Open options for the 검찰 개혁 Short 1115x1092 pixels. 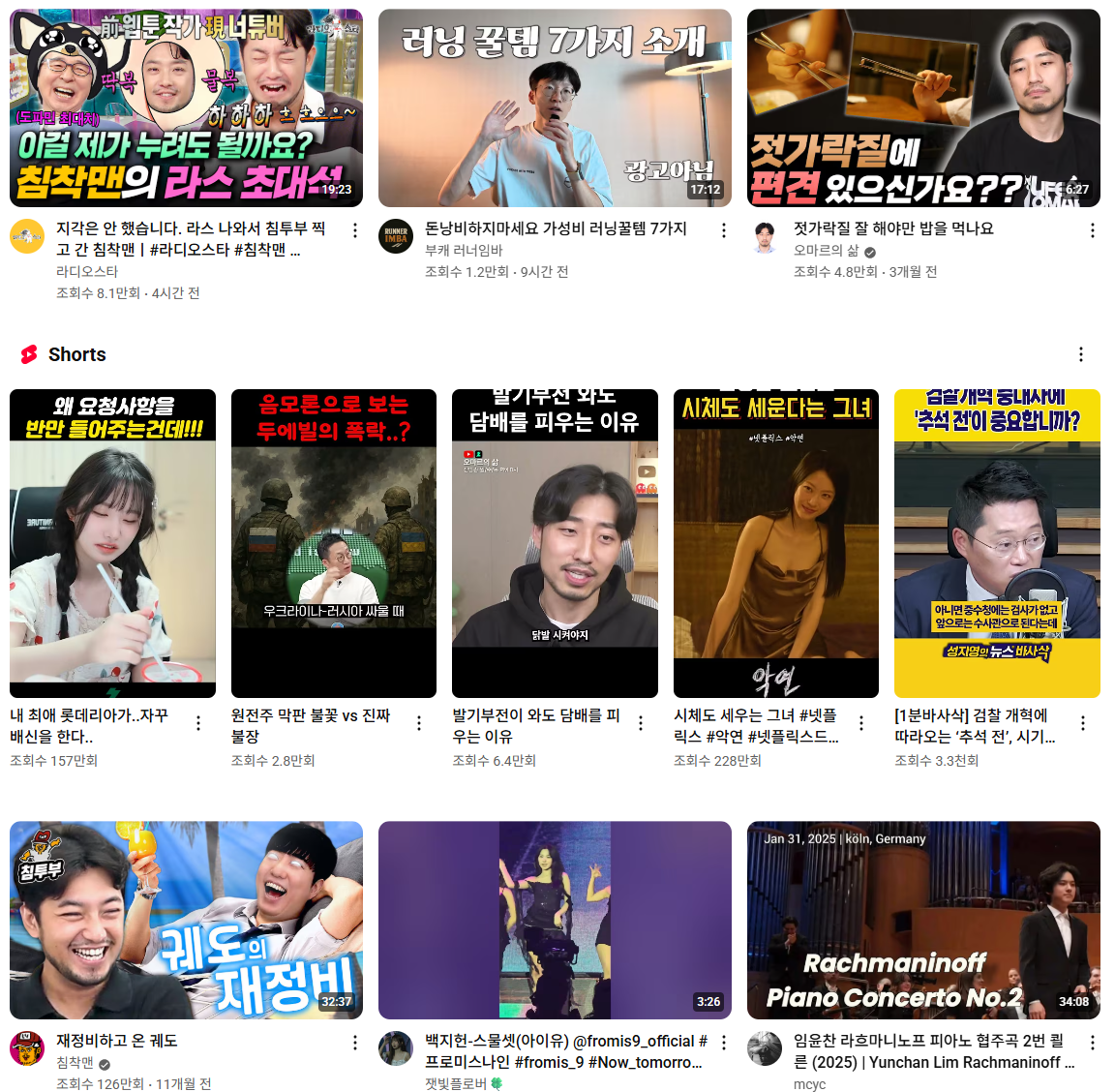point(1083,723)
